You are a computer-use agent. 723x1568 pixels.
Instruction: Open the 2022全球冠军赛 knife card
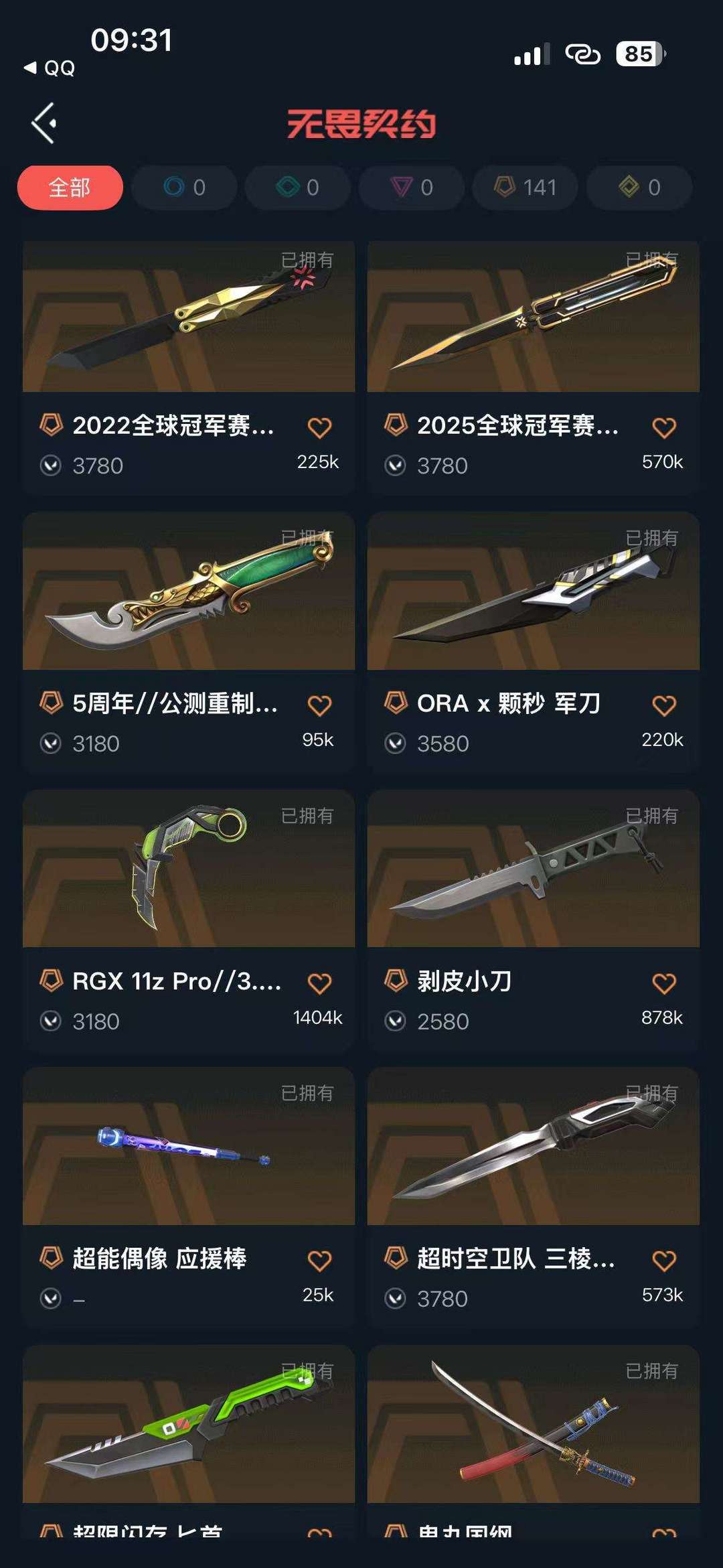[189, 317]
